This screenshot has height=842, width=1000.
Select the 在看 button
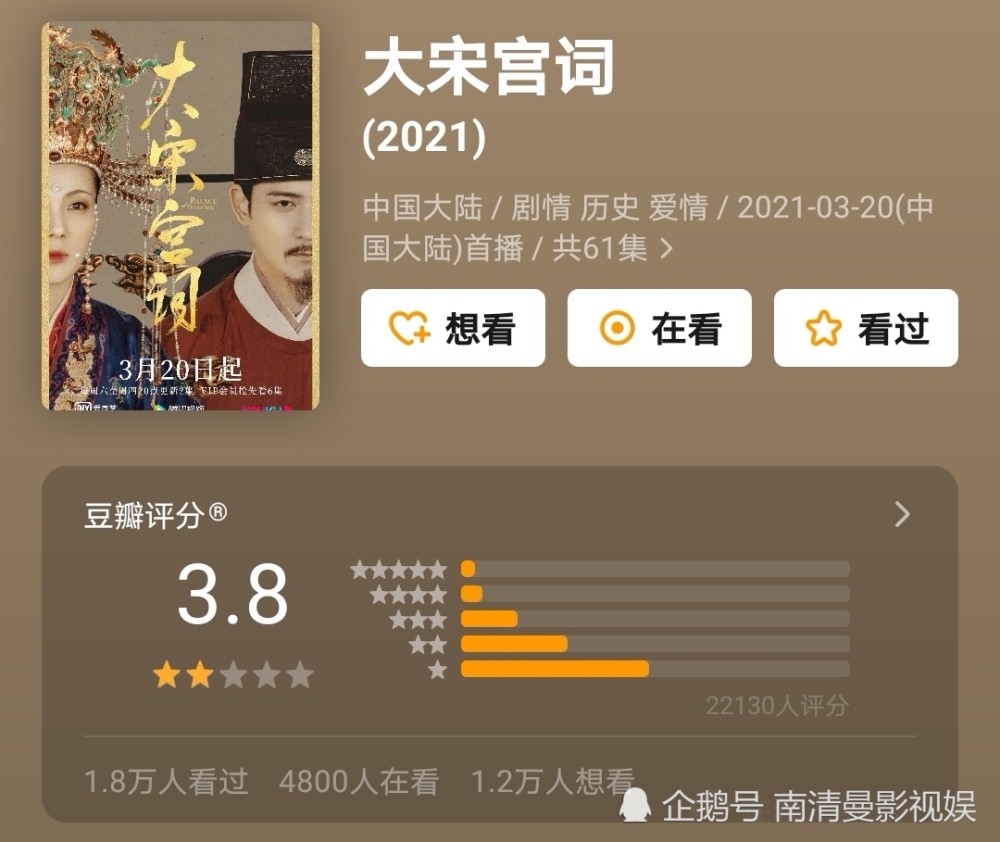click(x=659, y=328)
